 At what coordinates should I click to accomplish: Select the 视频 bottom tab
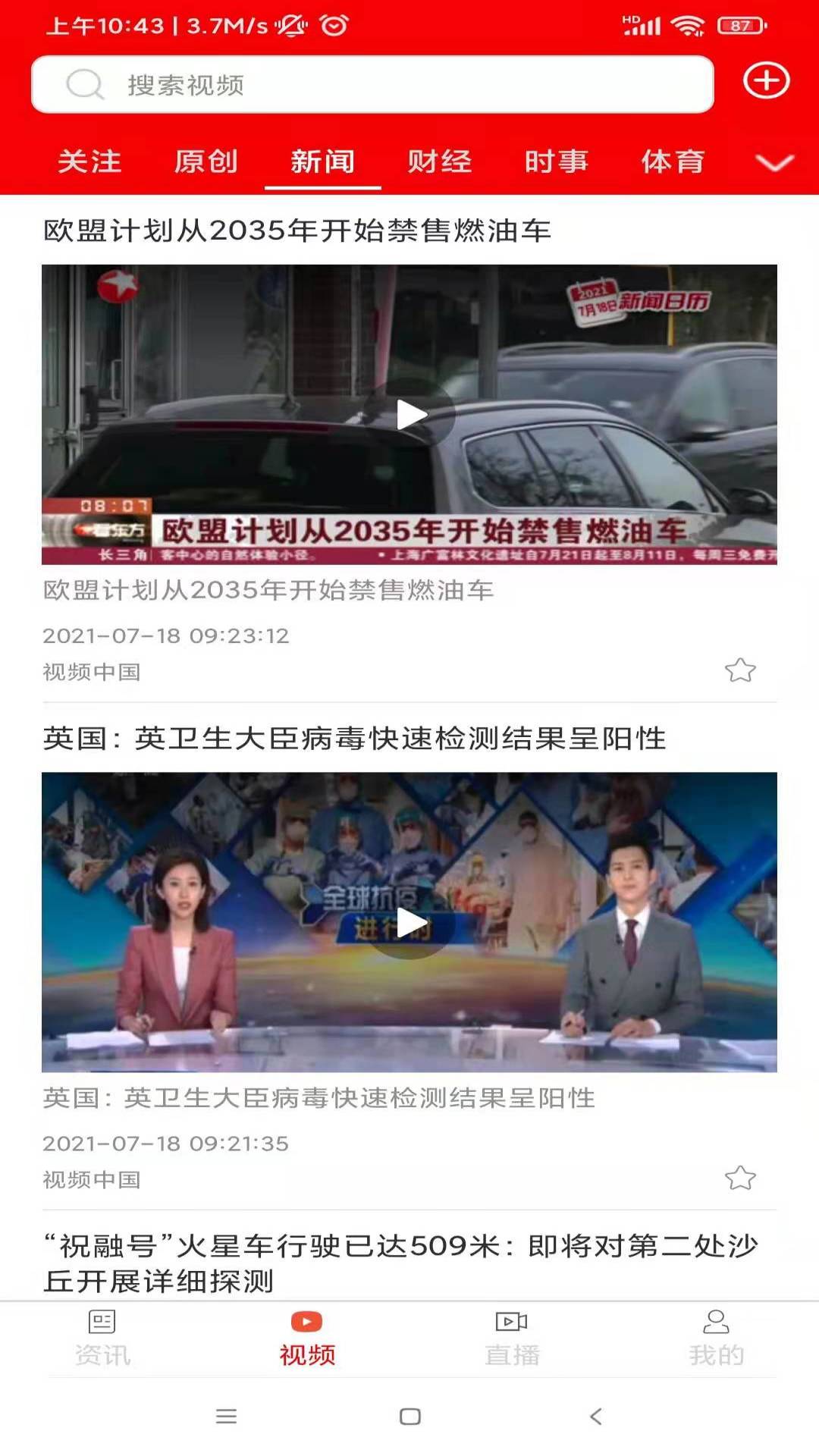click(x=307, y=1338)
